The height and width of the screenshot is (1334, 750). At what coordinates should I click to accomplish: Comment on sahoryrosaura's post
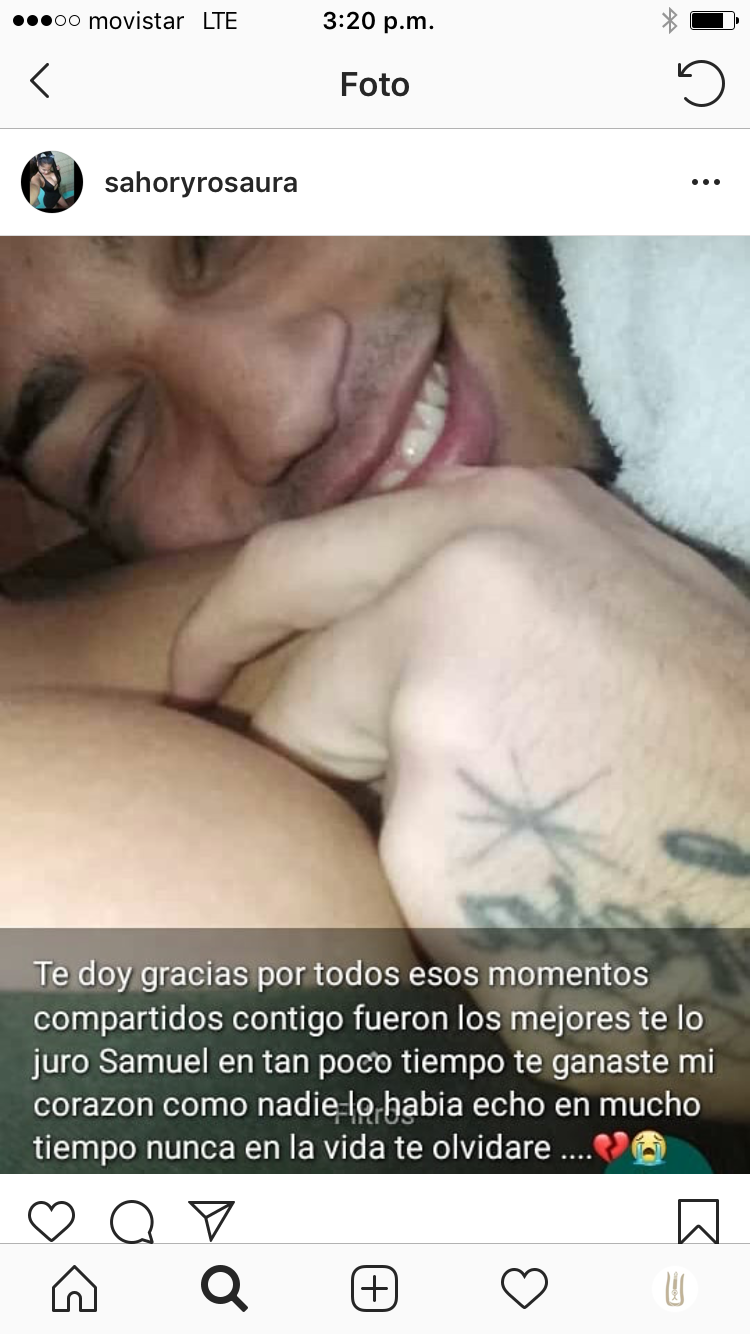(132, 1221)
